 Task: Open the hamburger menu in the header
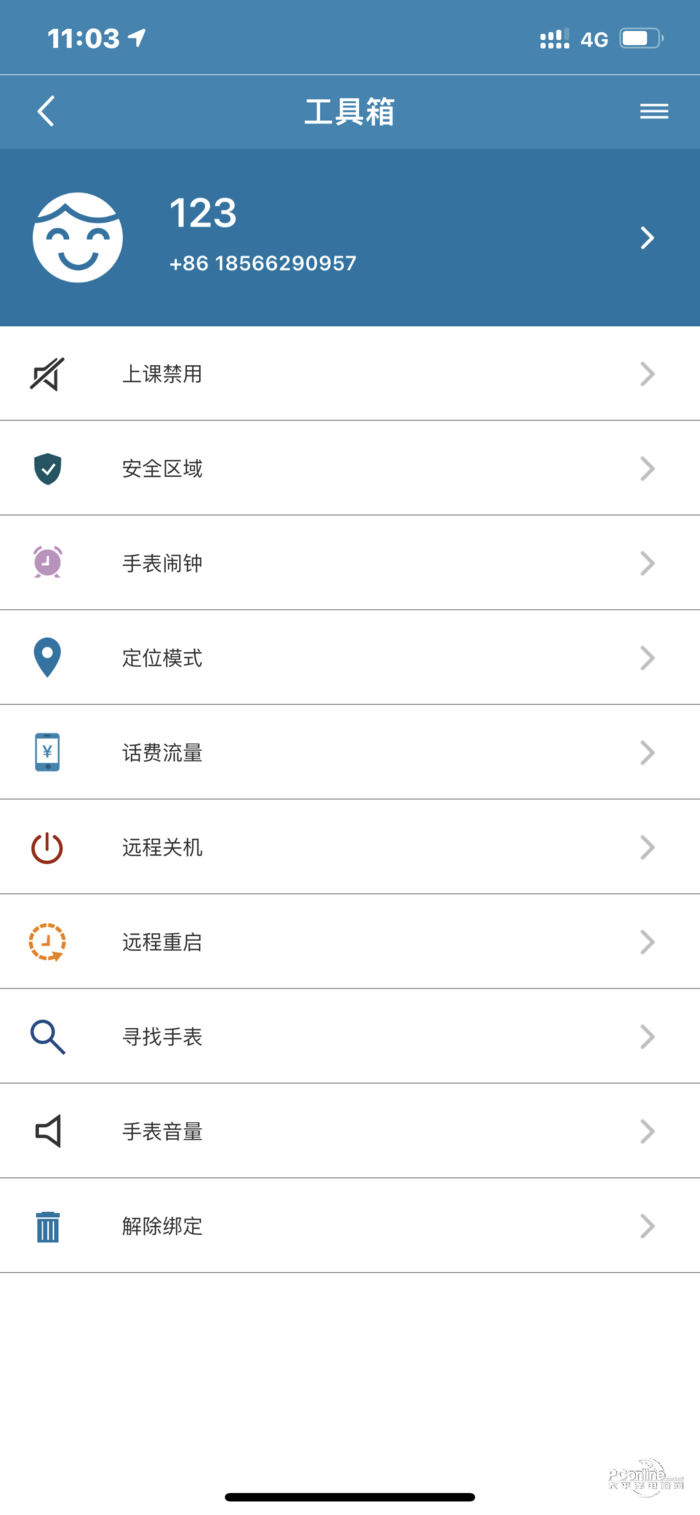[x=654, y=111]
